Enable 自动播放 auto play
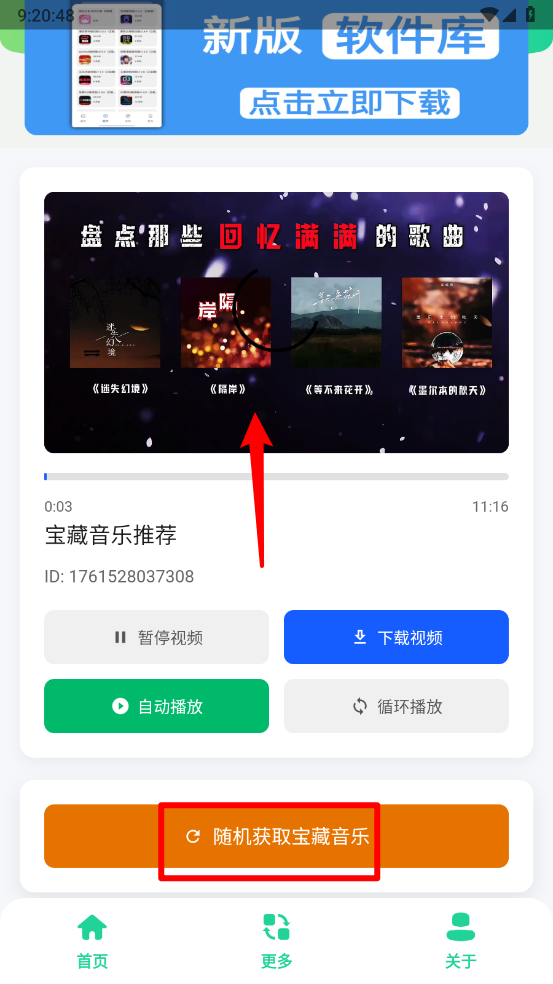Viewport: 553px width, 984px height. coord(156,706)
